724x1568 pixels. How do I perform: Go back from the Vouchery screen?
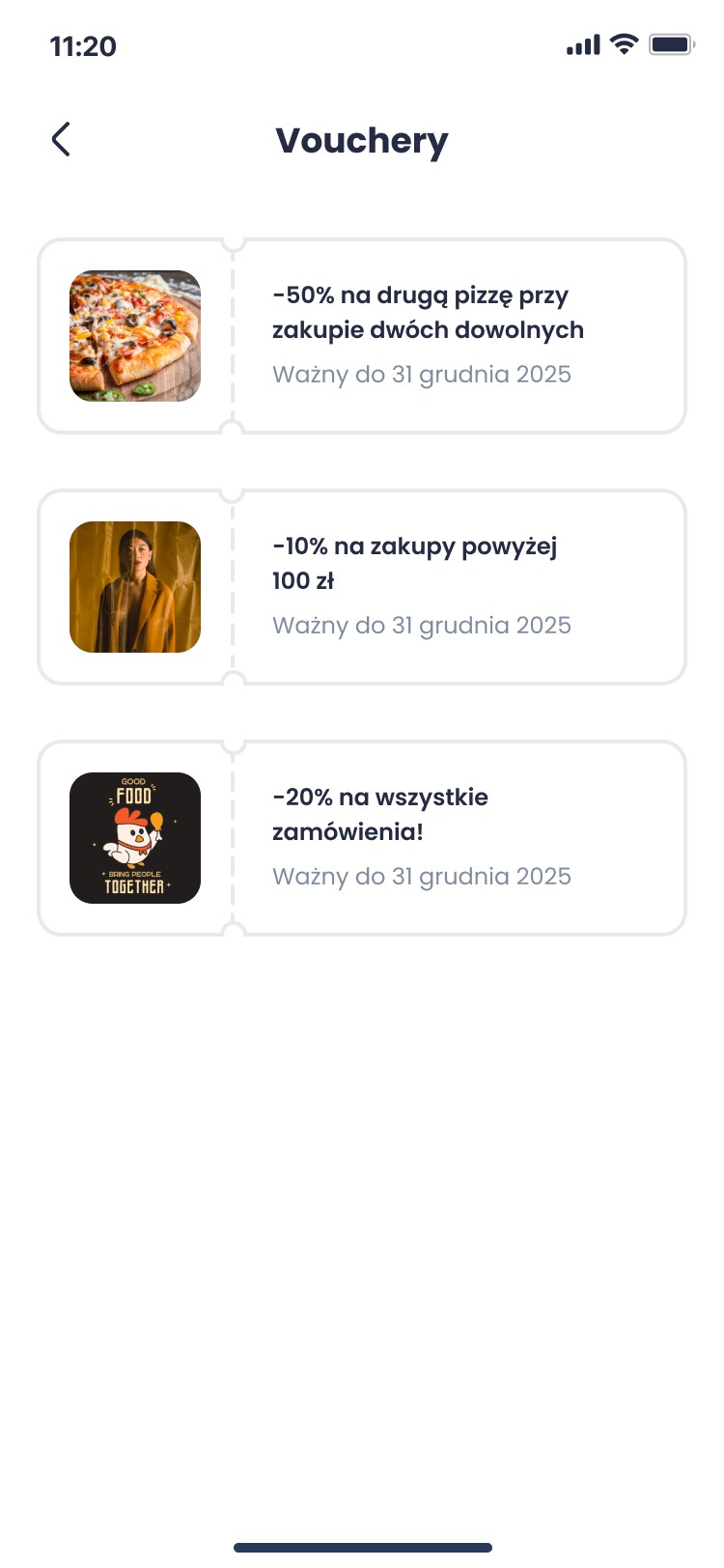coord(61,140)
